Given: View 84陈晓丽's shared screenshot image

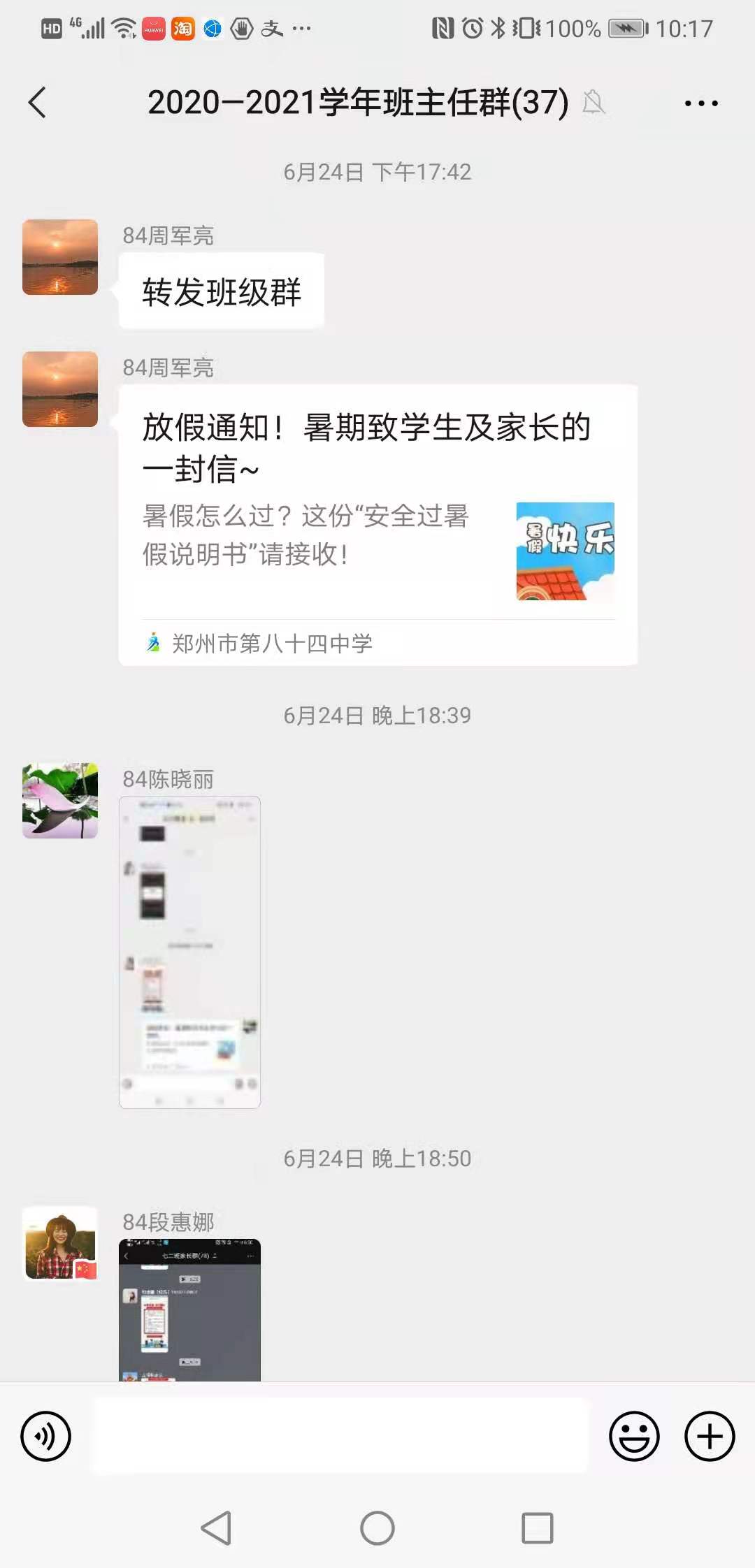Looking at the screenshot, I should point(189,952).
